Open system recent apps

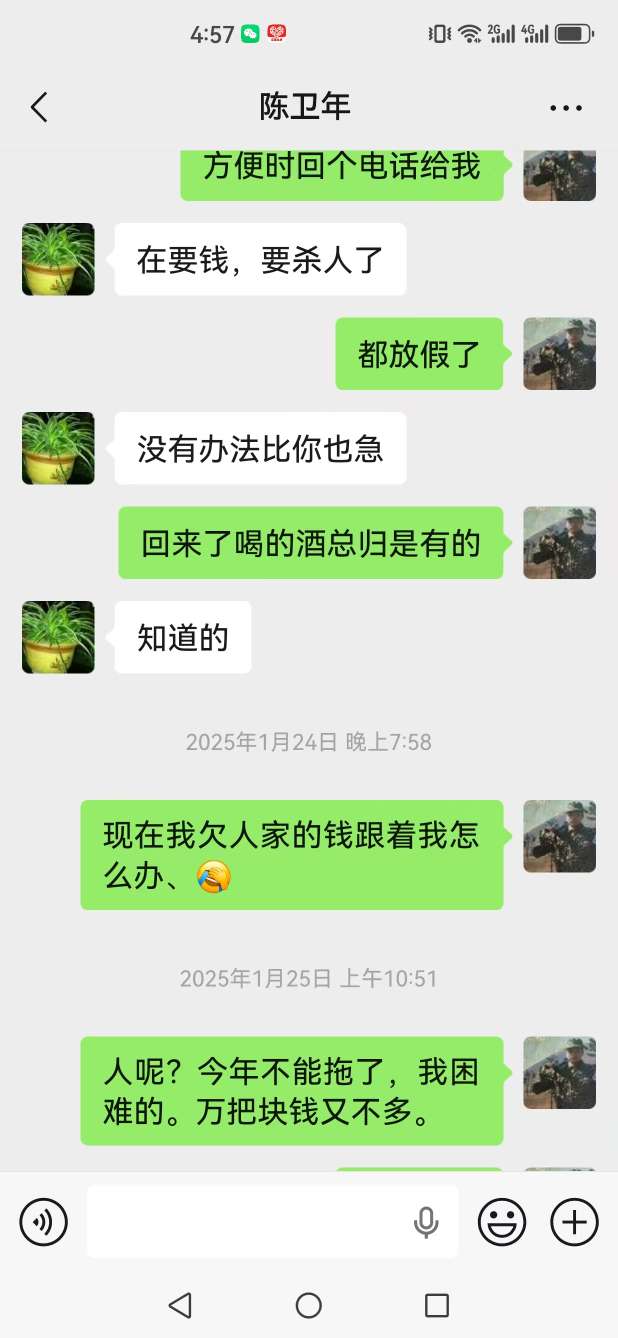pyautogui.click(x=437, y=1305)
